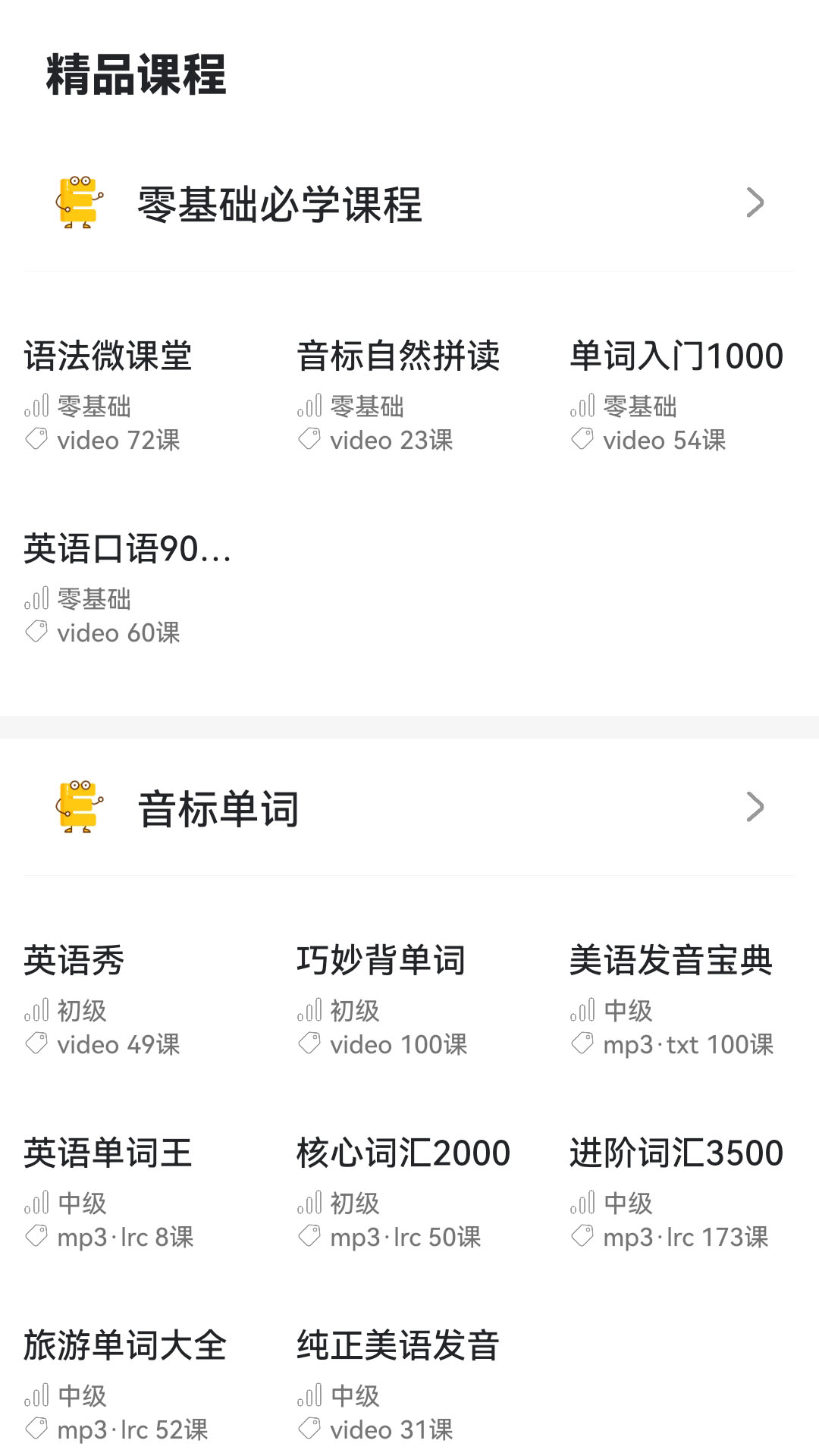
Task: Expand the 音标单词 section
Action: coord(754,807)
